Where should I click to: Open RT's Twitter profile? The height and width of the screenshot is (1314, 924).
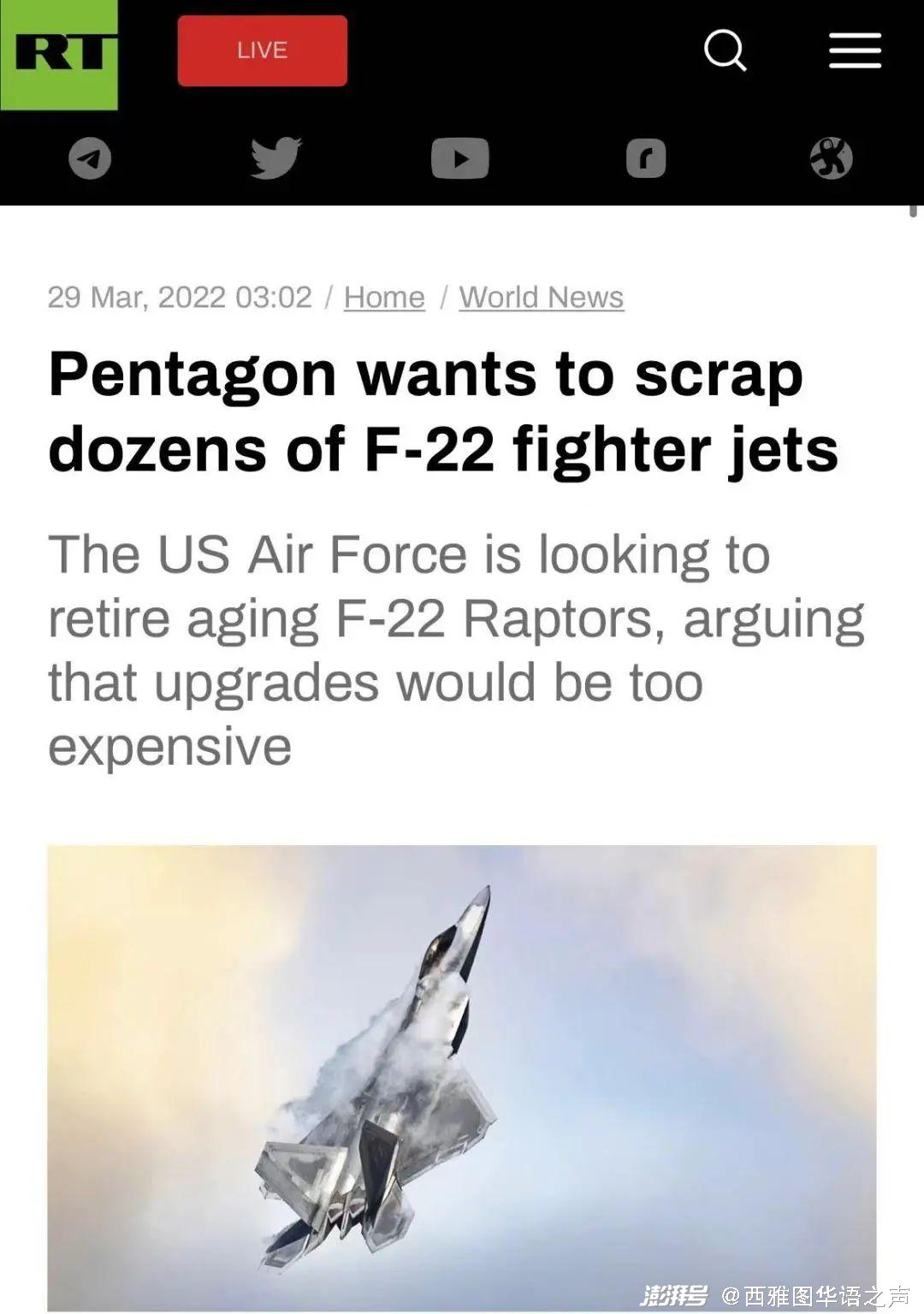pyautogui.click(x=275, y=158)
